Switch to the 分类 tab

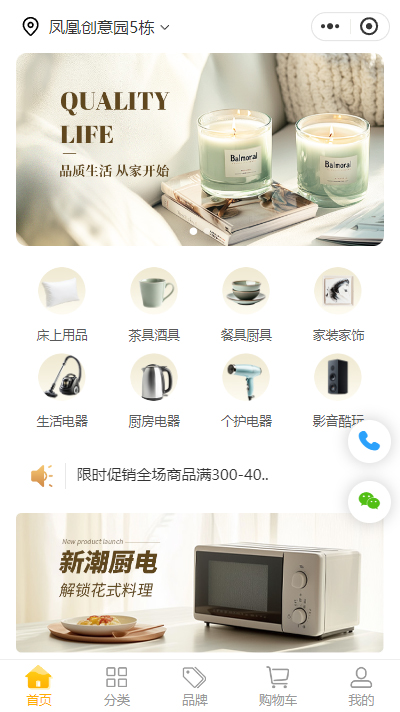[117, 687]
